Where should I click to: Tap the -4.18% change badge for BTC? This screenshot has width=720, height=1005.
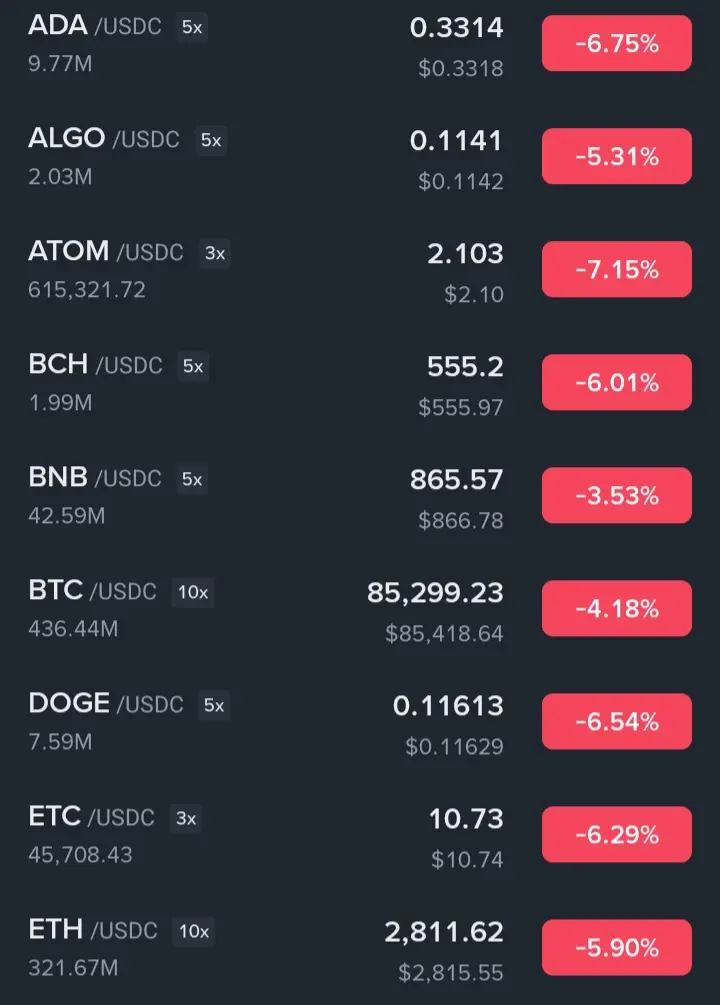616,609
